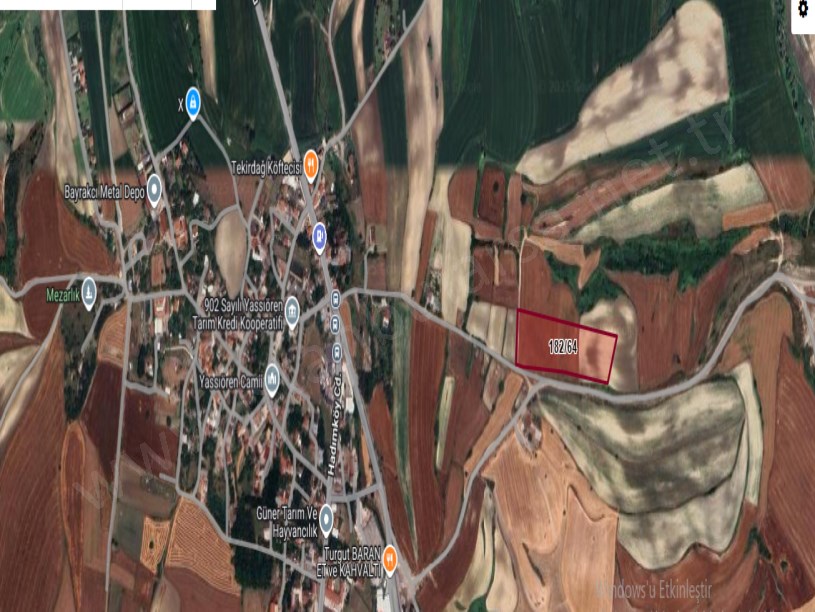Screen dimensions: 815x612
Task: Open the Yassıören Camii mosque marker
Action: click(x=272, y=384)
